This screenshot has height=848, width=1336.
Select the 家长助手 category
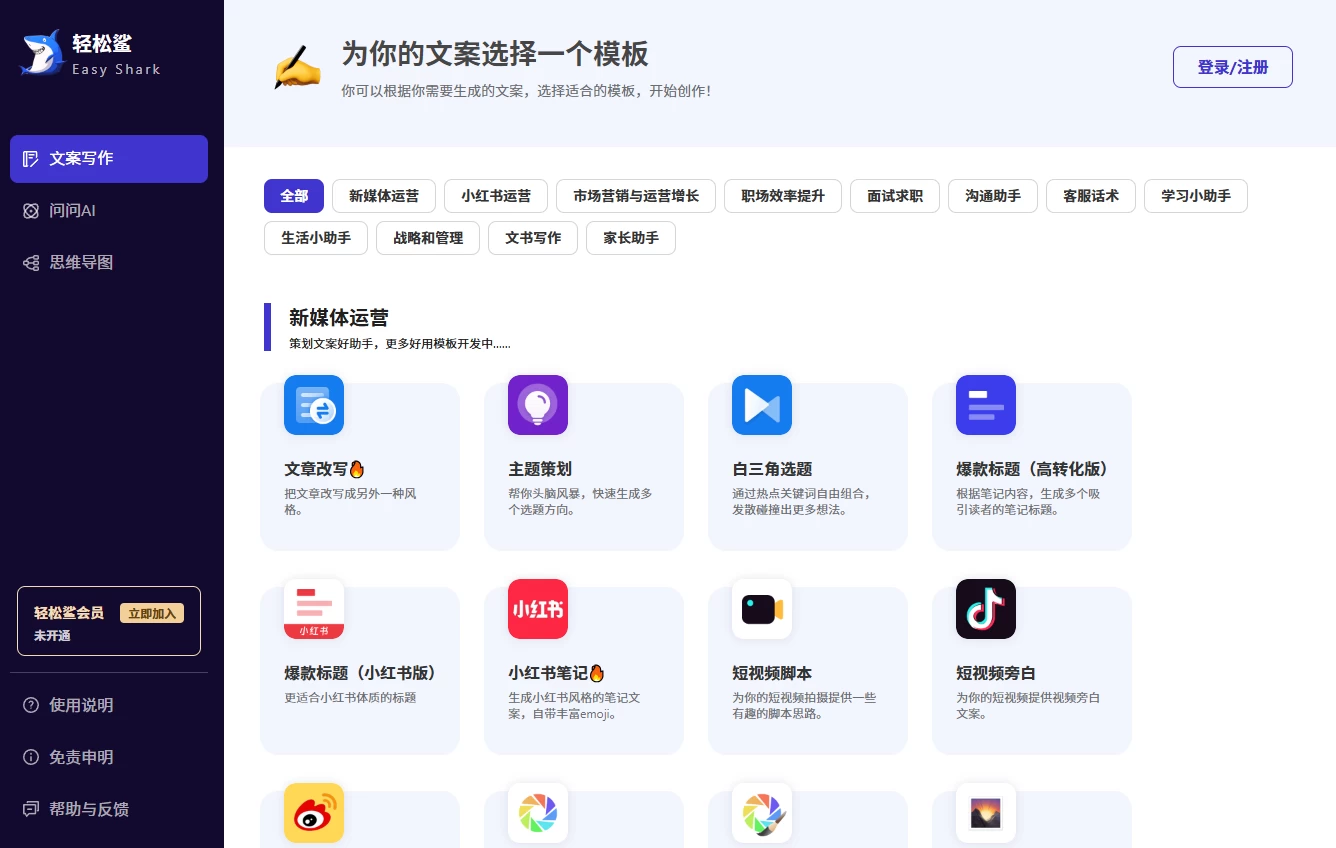(x=630, y=238)
